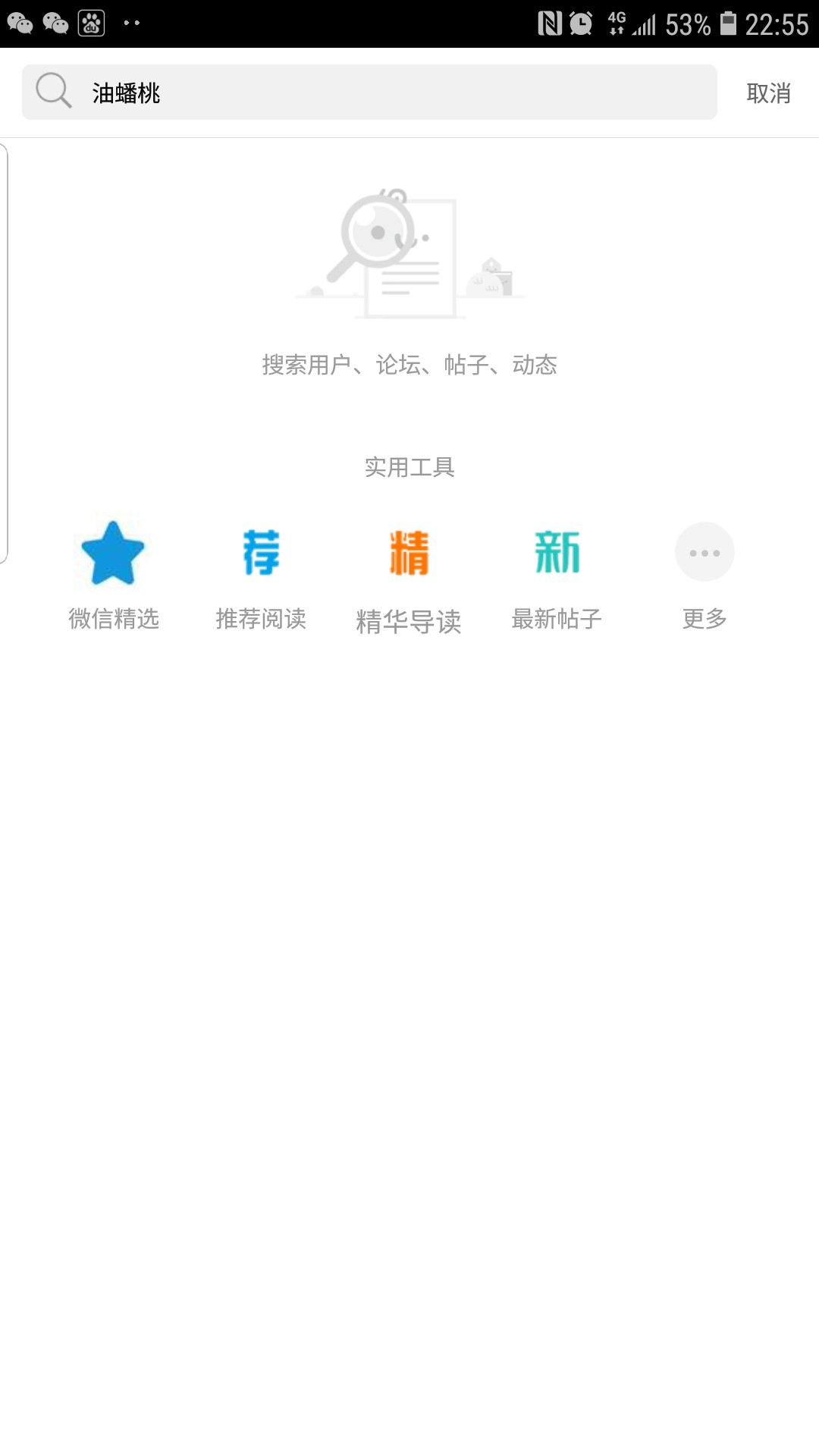Tap the search field containing 油蟠桃

pyautogui.click(x=379, y=93)
